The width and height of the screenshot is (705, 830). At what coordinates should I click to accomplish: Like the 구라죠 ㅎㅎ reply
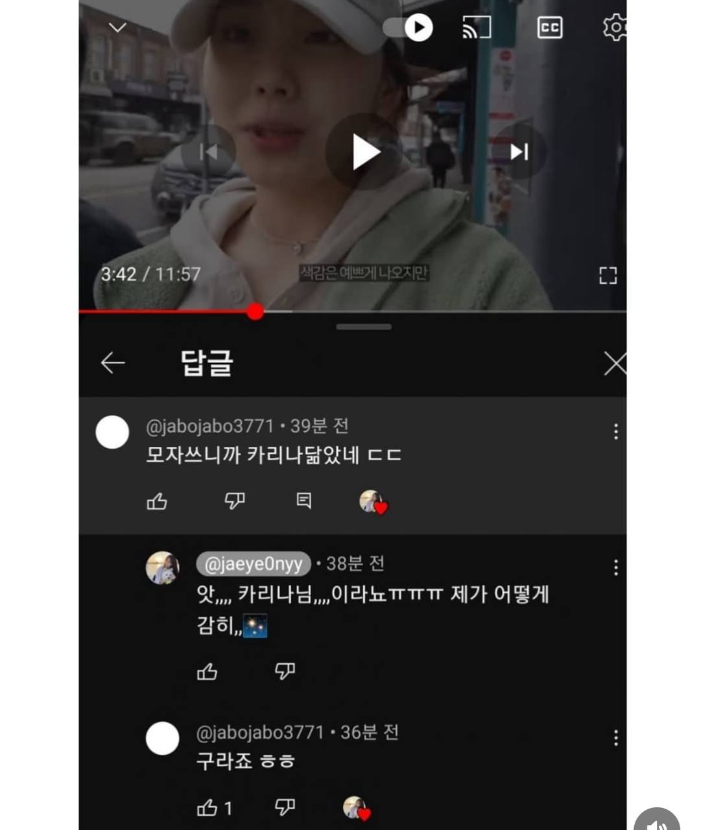click(207, 807)
